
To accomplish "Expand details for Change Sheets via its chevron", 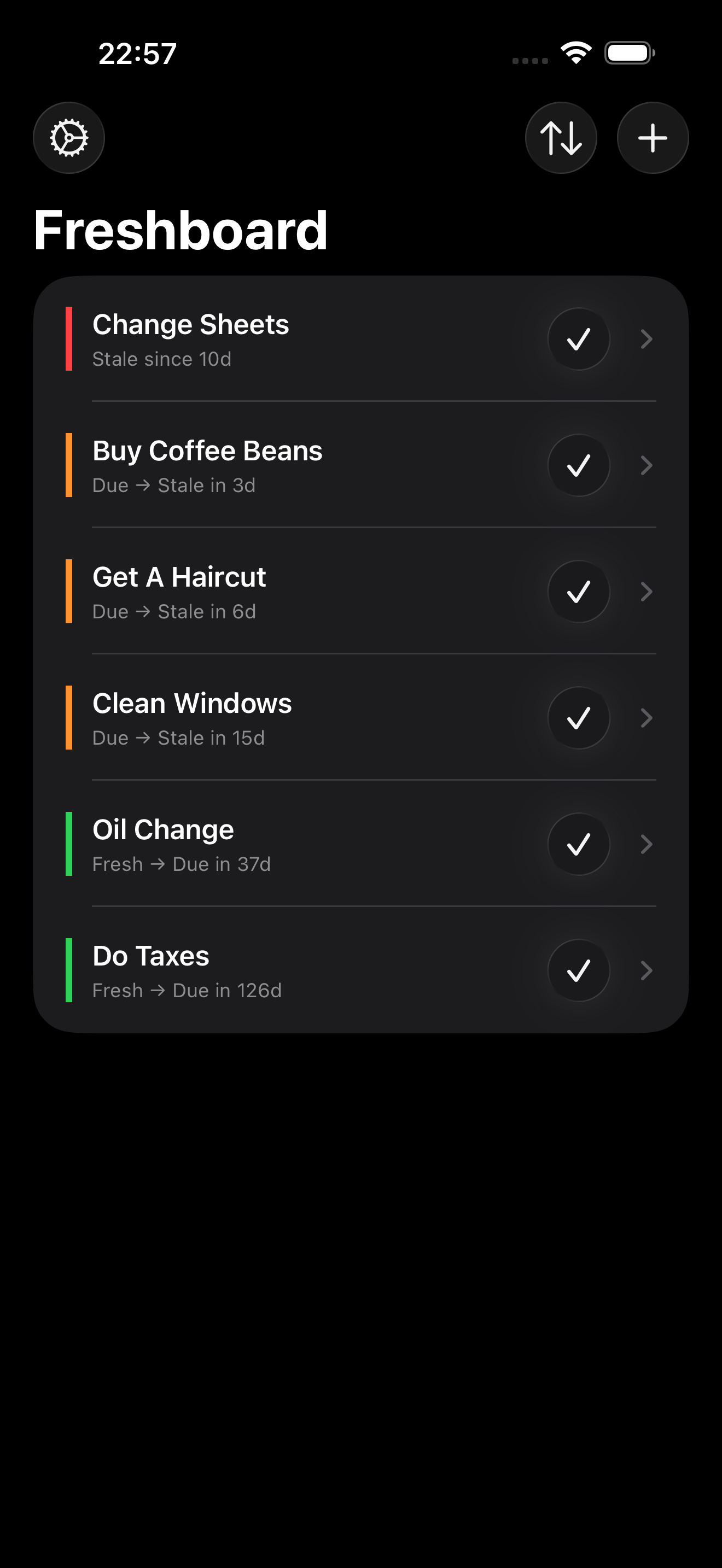I will pos(647,339).
